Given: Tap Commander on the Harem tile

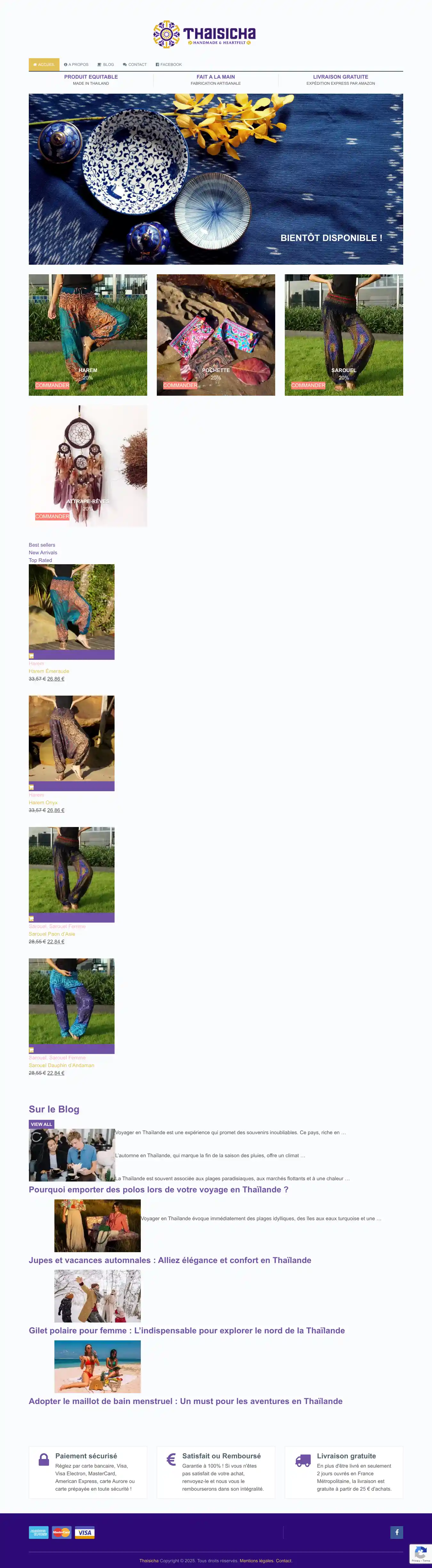Looking at the screenshot, I should (52, 385).
